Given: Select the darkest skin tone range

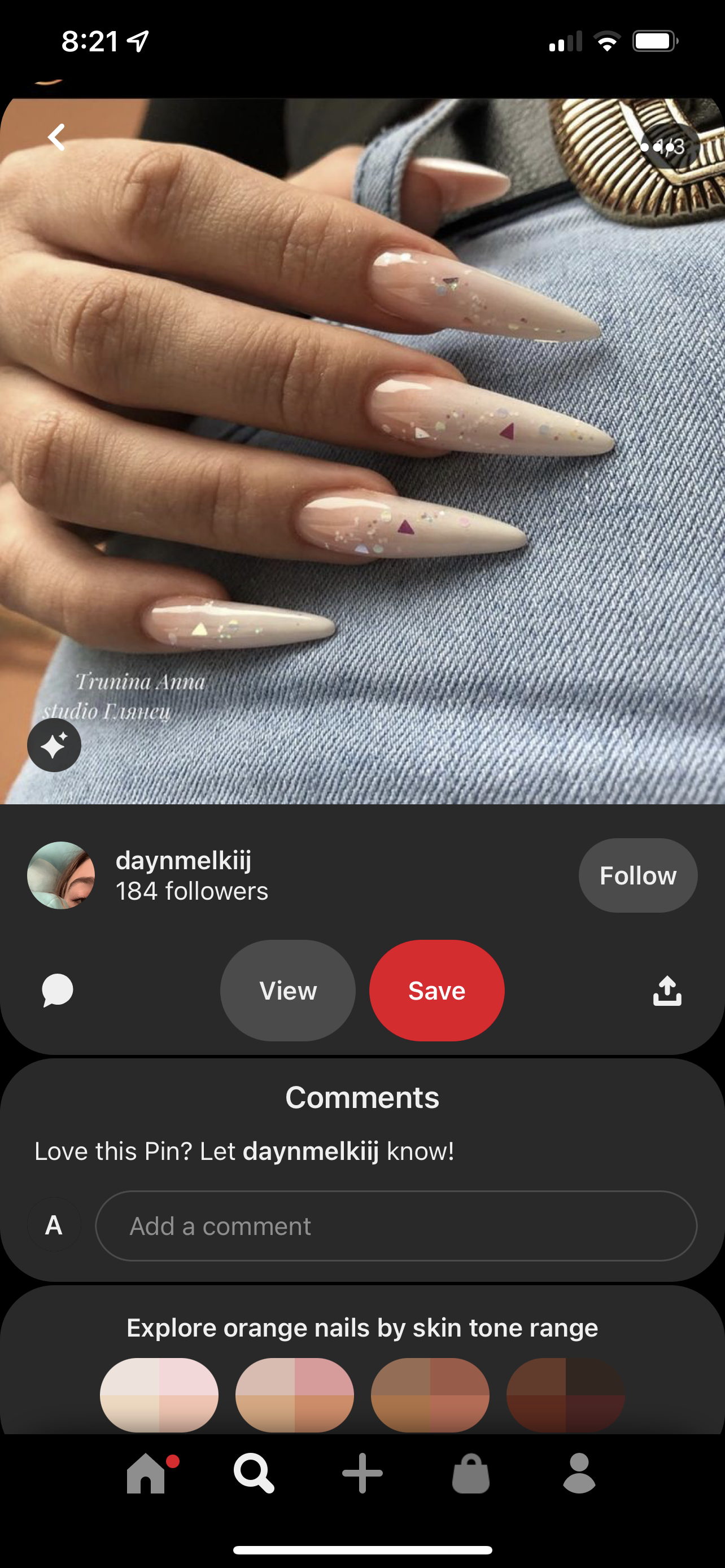Looking at the screenshot, I should click(566, 1394).
